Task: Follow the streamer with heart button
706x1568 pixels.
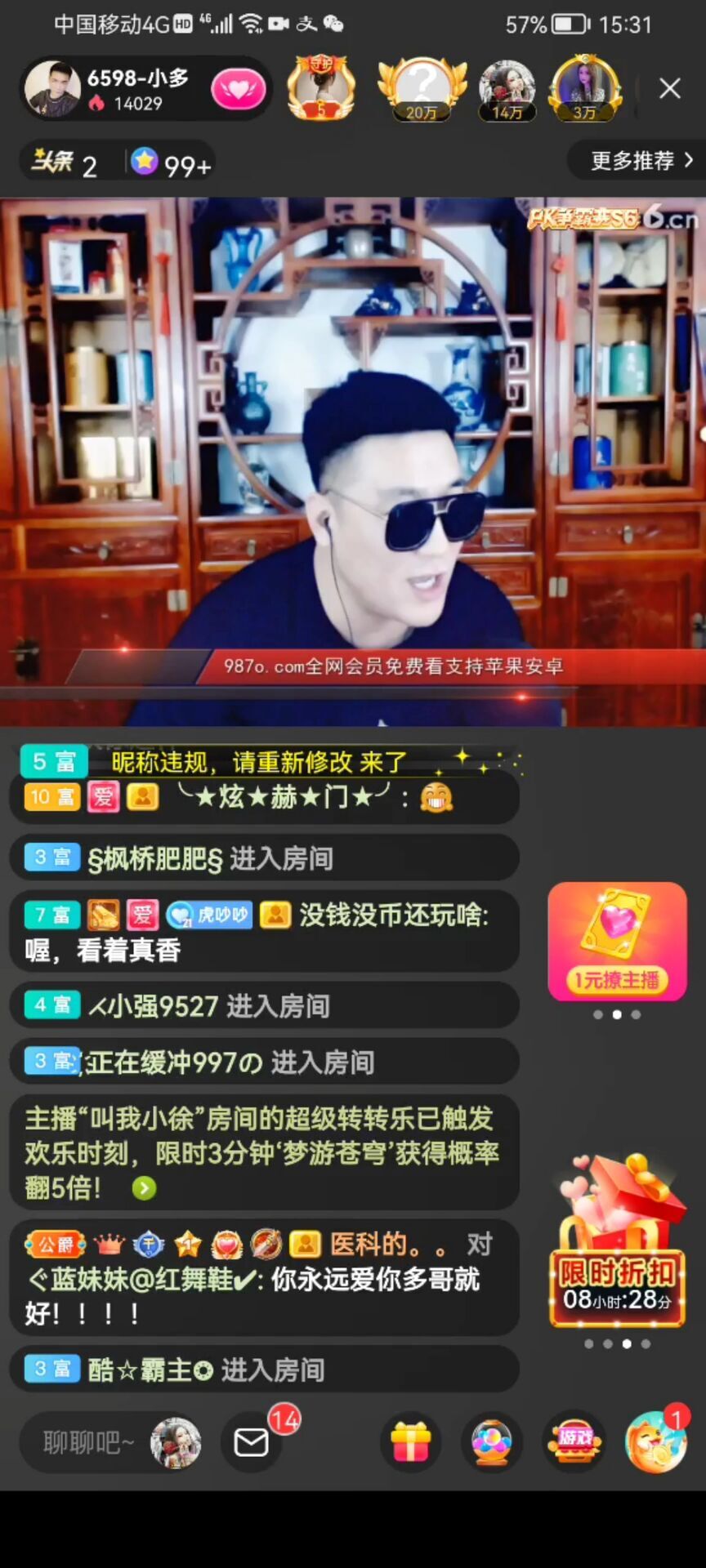Action: pos(238,89)
